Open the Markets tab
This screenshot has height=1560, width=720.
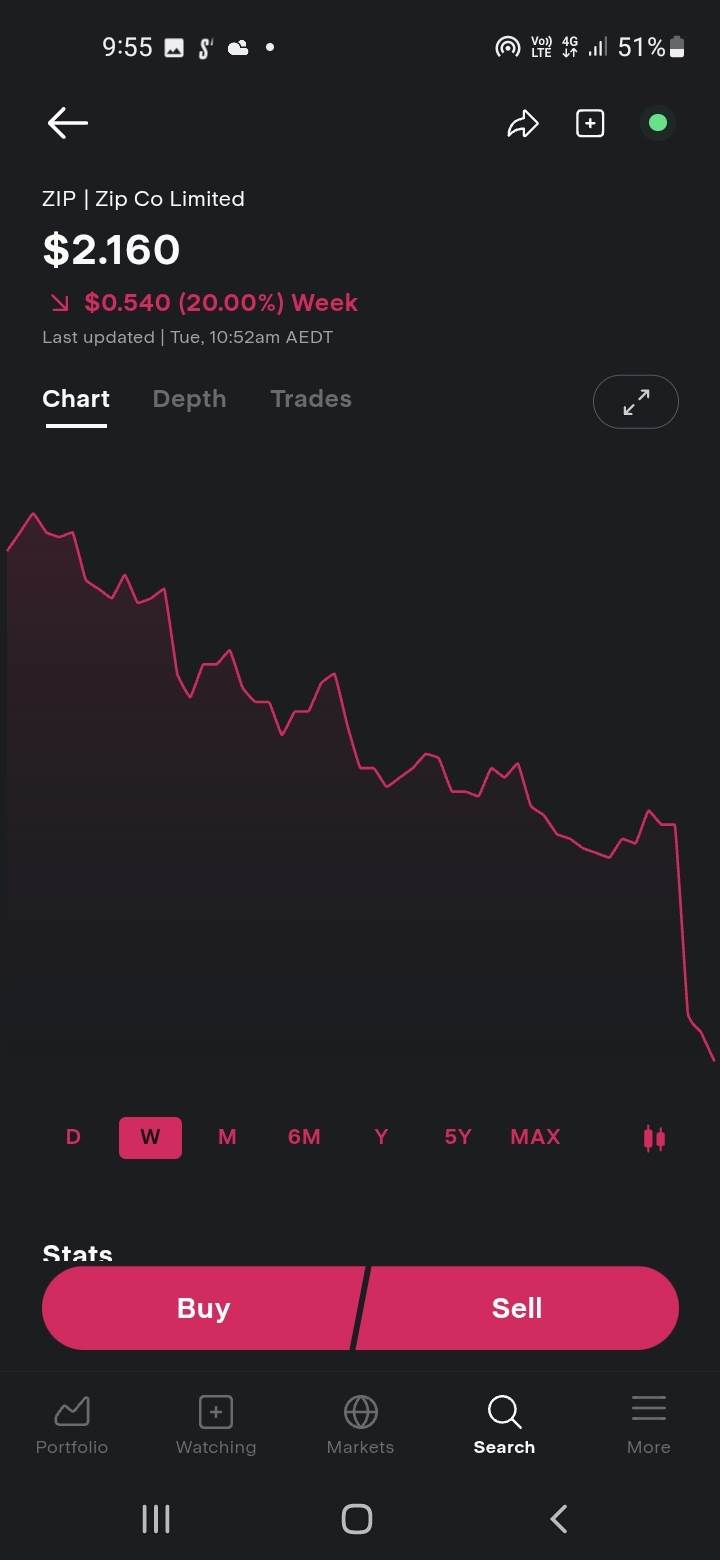(360, 1425)
